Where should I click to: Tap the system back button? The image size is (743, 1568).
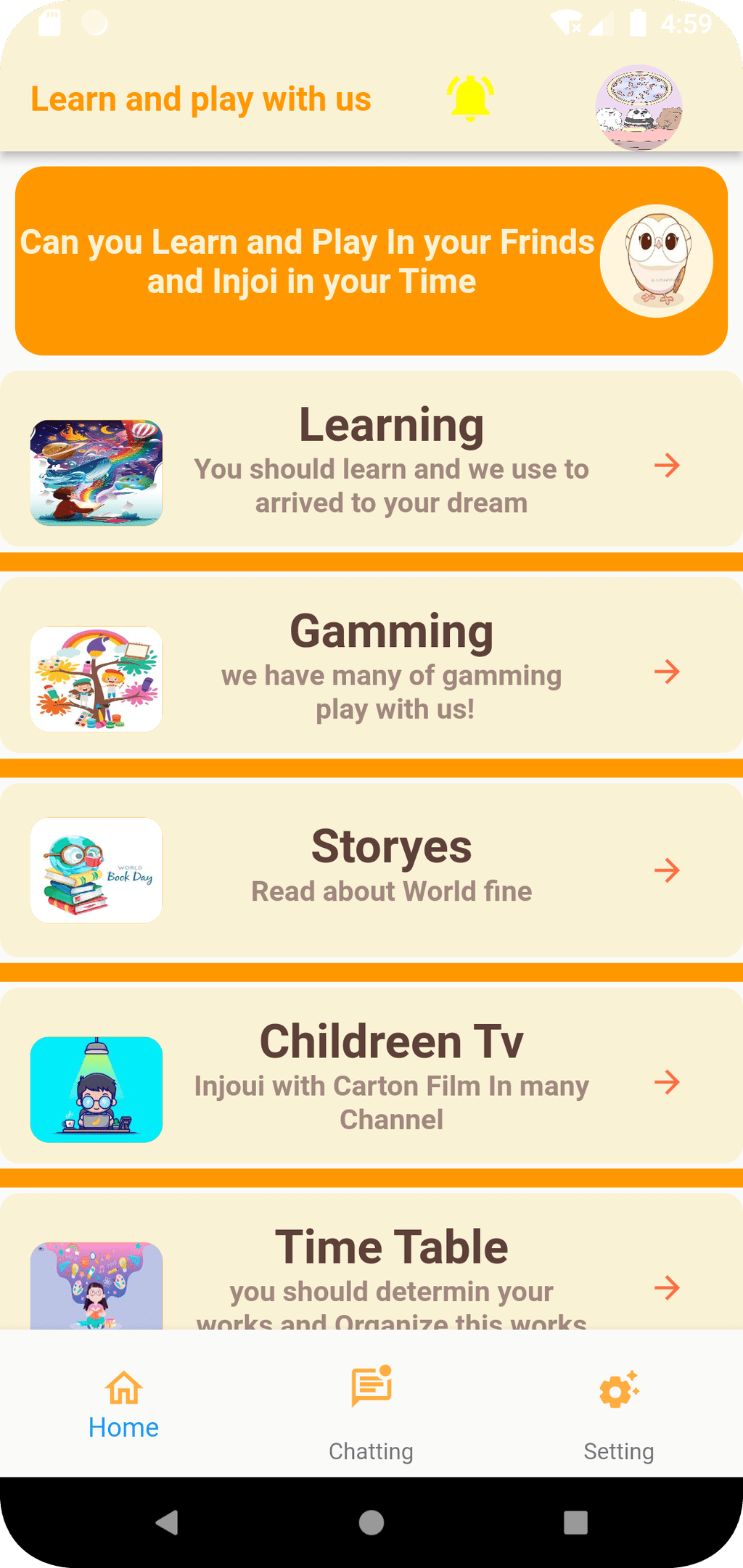point(168,1522)
